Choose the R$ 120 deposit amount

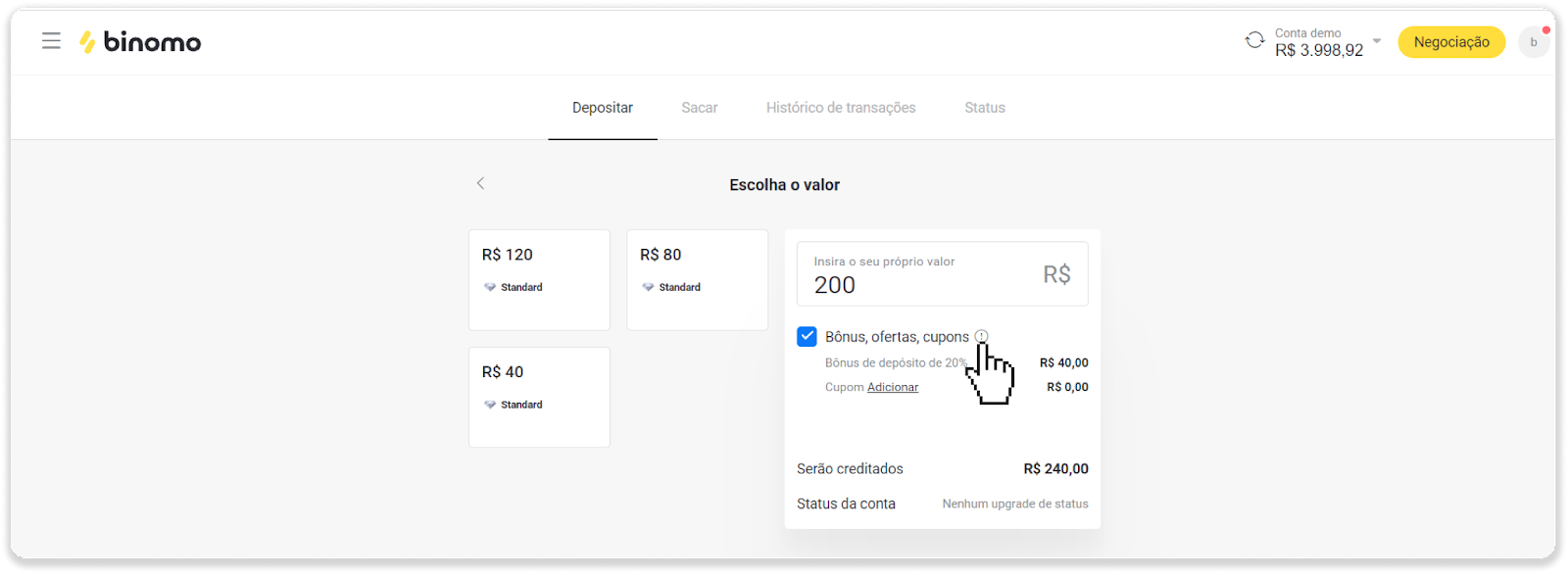tap(539, 279)
